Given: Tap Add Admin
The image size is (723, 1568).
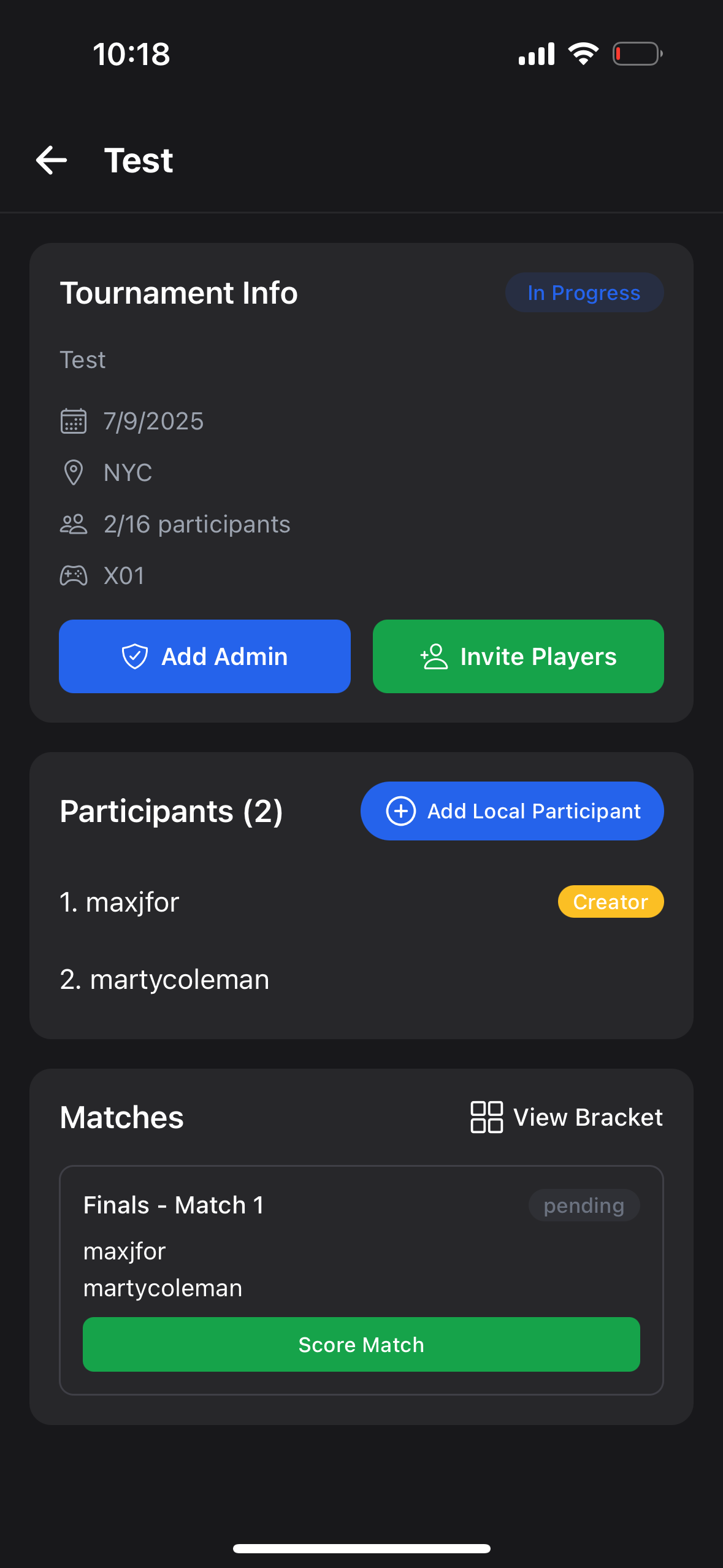Looking at the screenshot, I should click(204, 656).
